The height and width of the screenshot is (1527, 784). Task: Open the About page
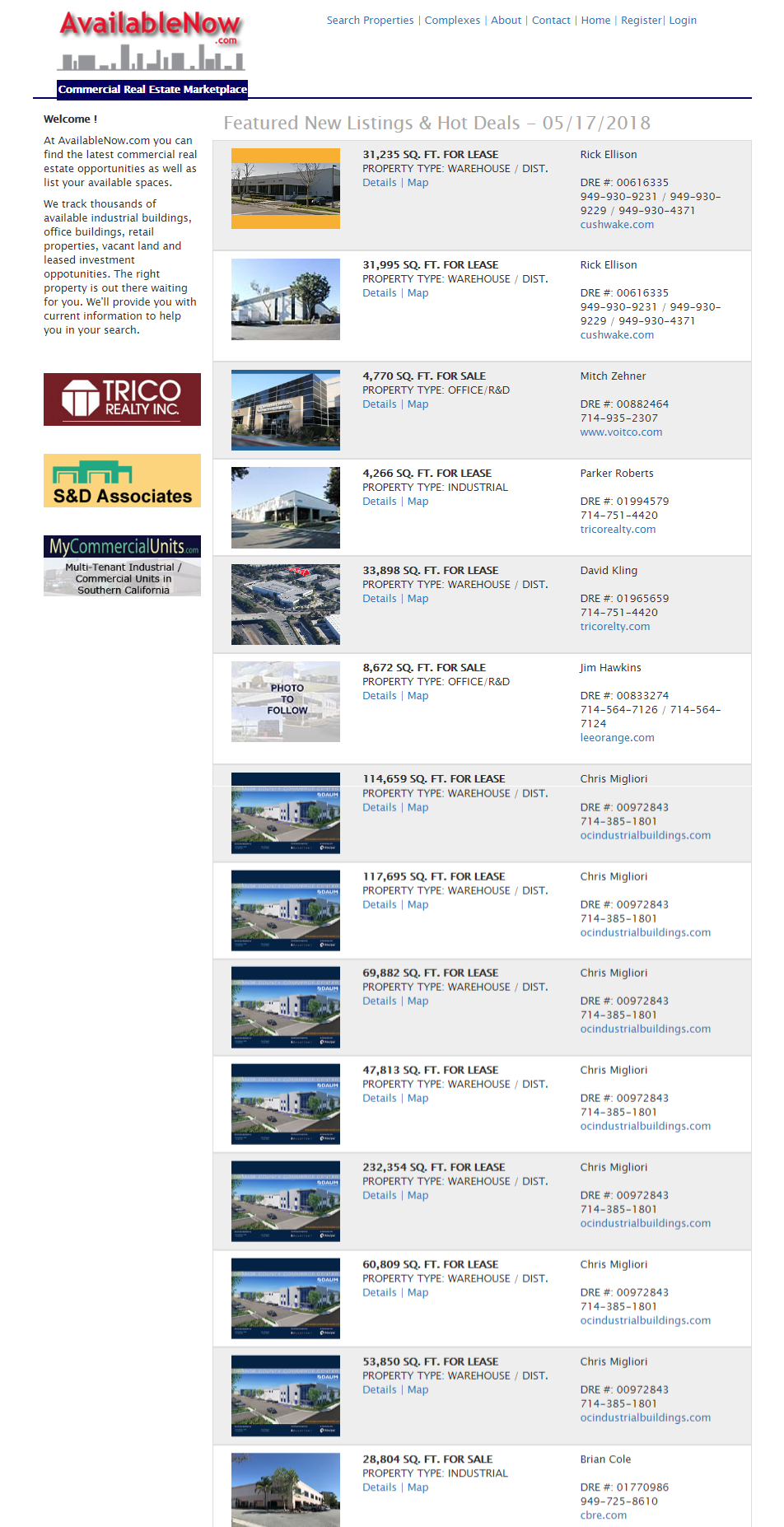(x=506, y=21)
